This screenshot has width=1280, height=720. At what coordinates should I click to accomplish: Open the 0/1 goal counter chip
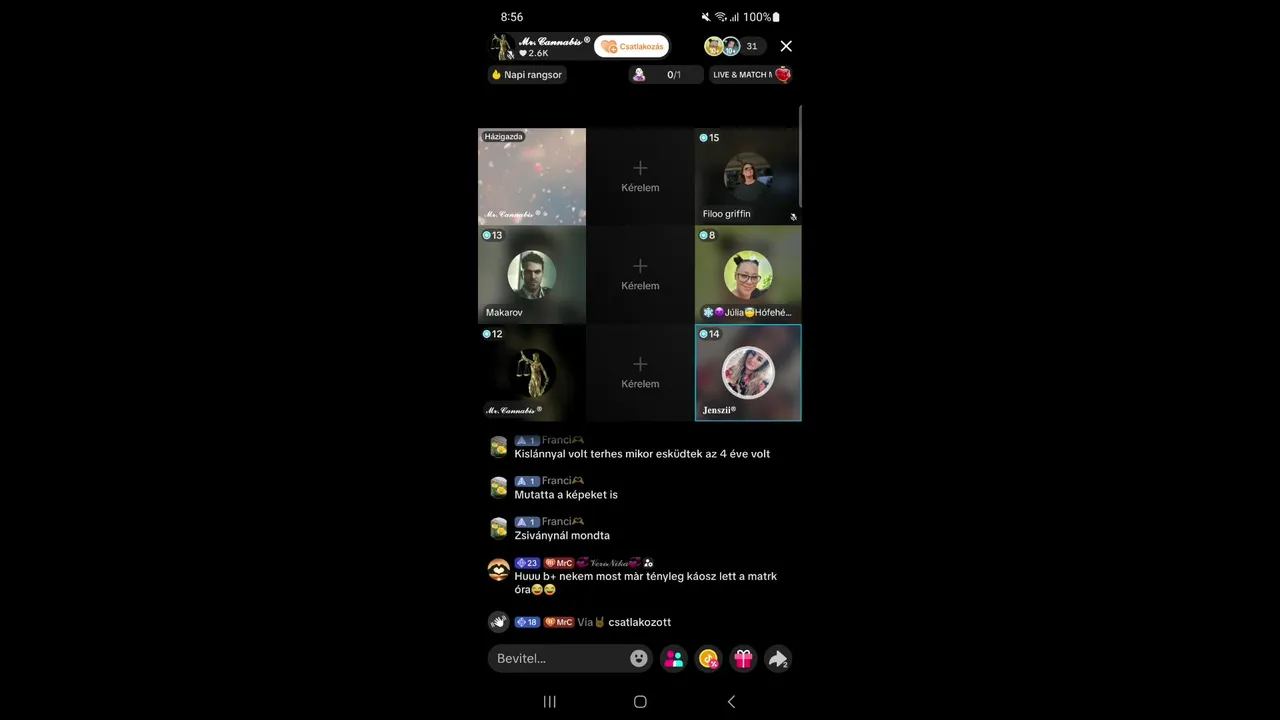[665, 75]
